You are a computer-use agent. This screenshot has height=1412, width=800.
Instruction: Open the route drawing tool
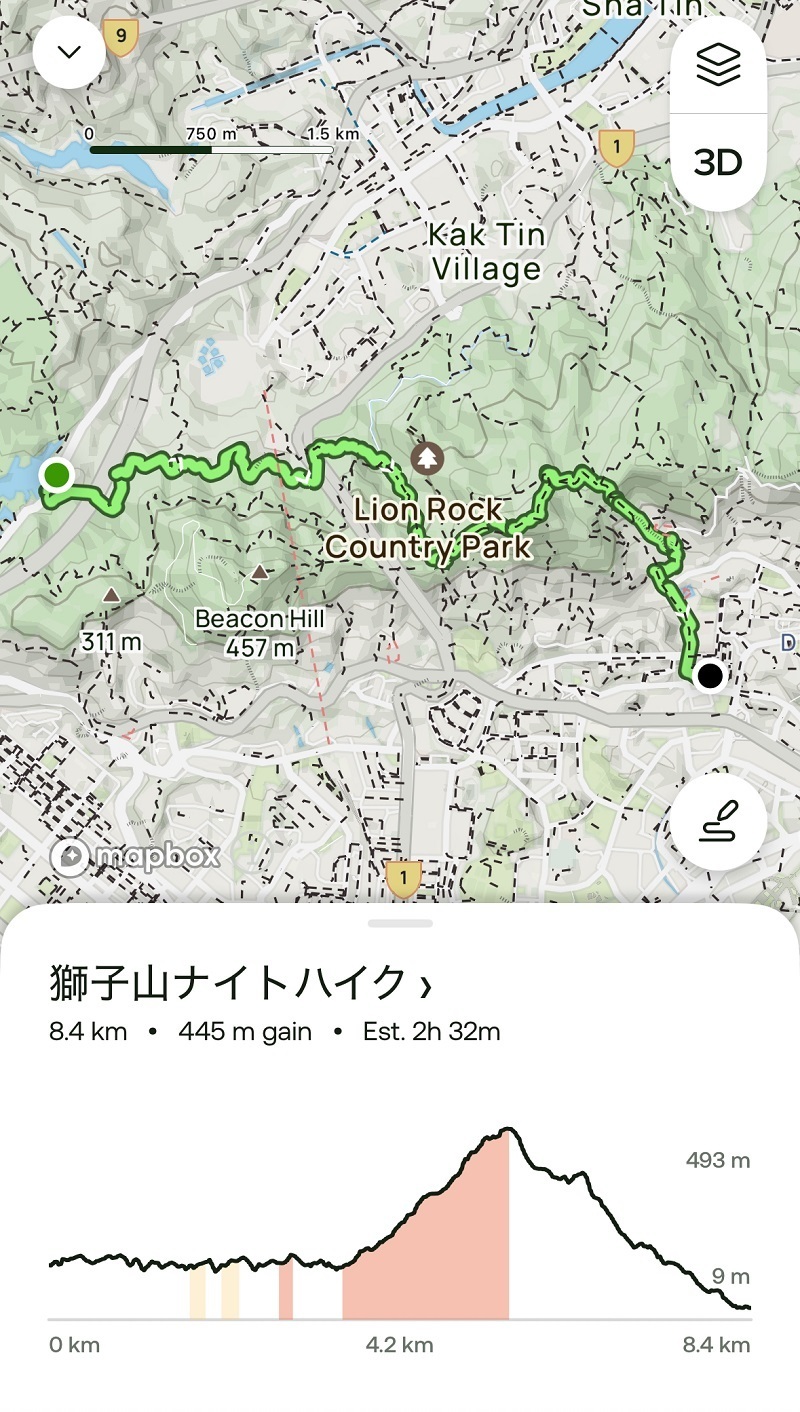pyautogui.click(x=718, y=822)
